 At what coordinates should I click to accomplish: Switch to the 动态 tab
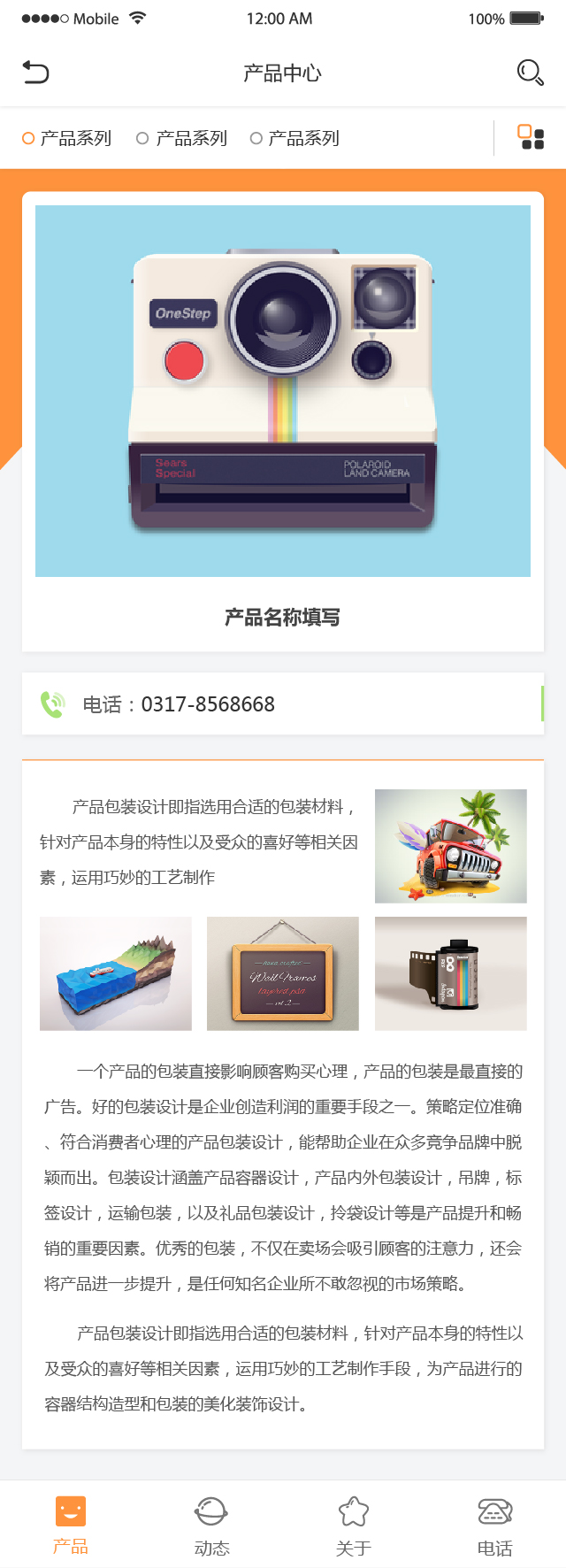(x=211, y=1524)
